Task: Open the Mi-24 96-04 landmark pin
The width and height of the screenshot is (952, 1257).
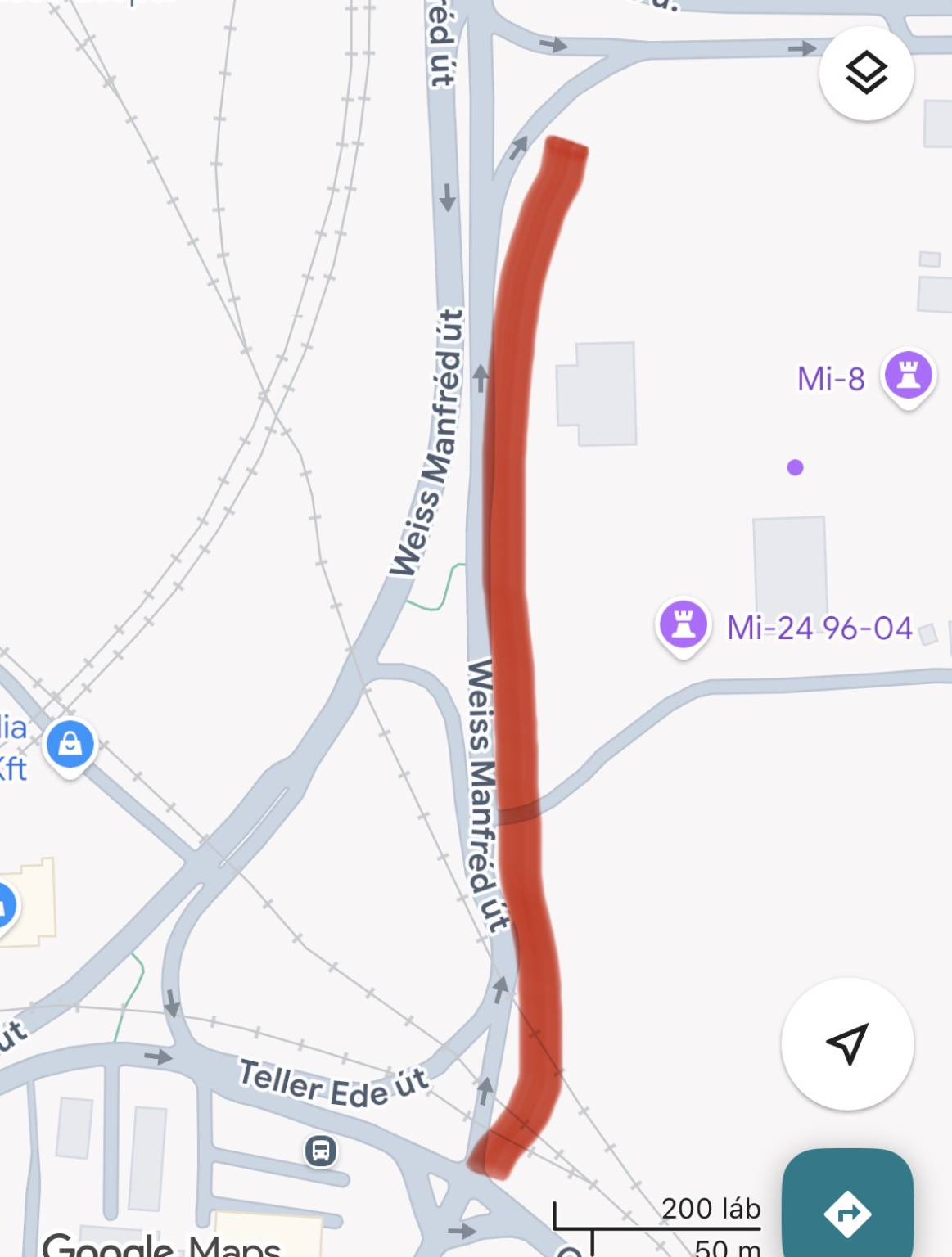Action: pos(683,624)
